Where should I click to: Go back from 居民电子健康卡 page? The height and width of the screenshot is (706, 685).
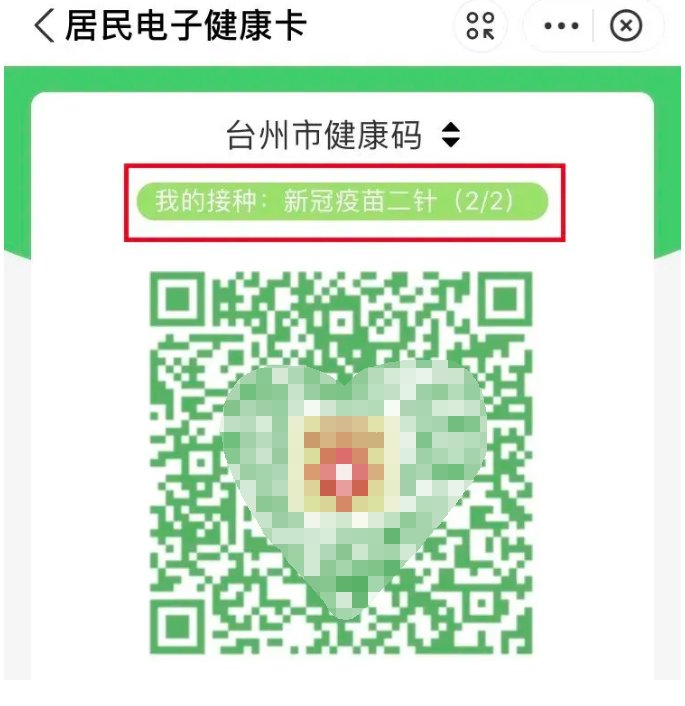43,26
